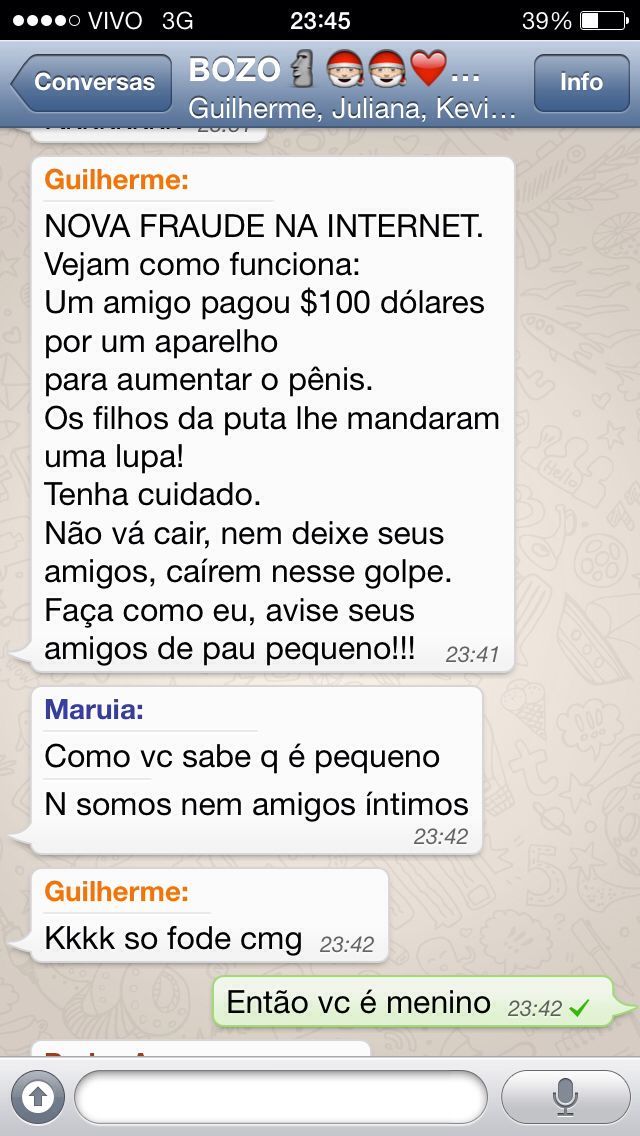This screenshot has height=1136, width=640.
Task: Tap the microphone voice message button
Action: 565,1098
